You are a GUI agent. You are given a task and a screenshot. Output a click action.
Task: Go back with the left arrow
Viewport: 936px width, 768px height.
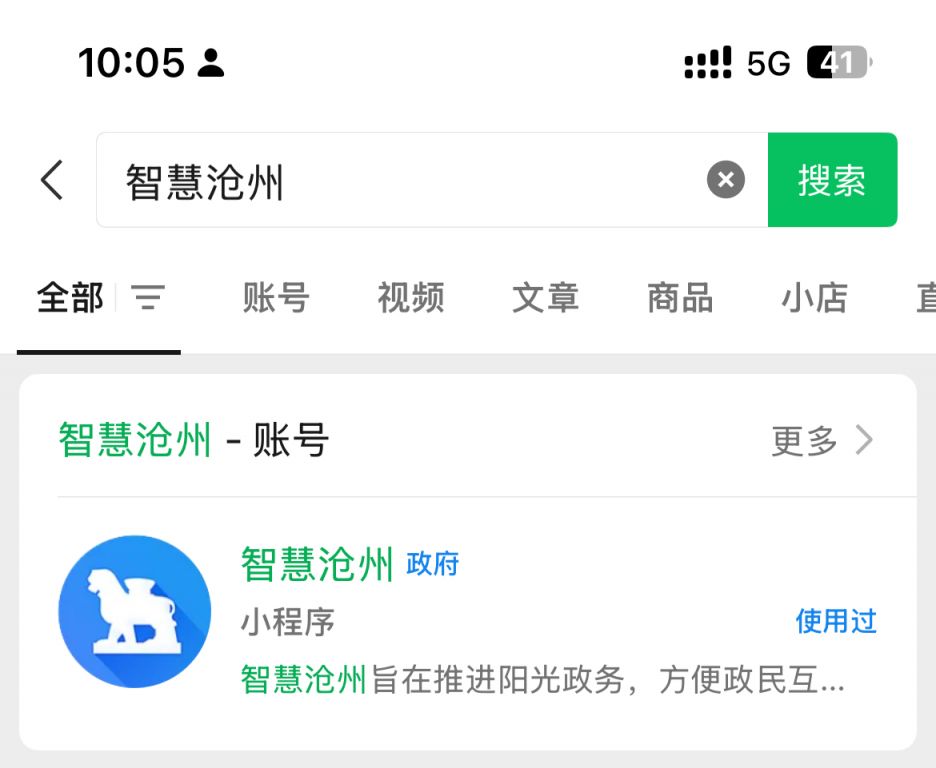(52, 180)
